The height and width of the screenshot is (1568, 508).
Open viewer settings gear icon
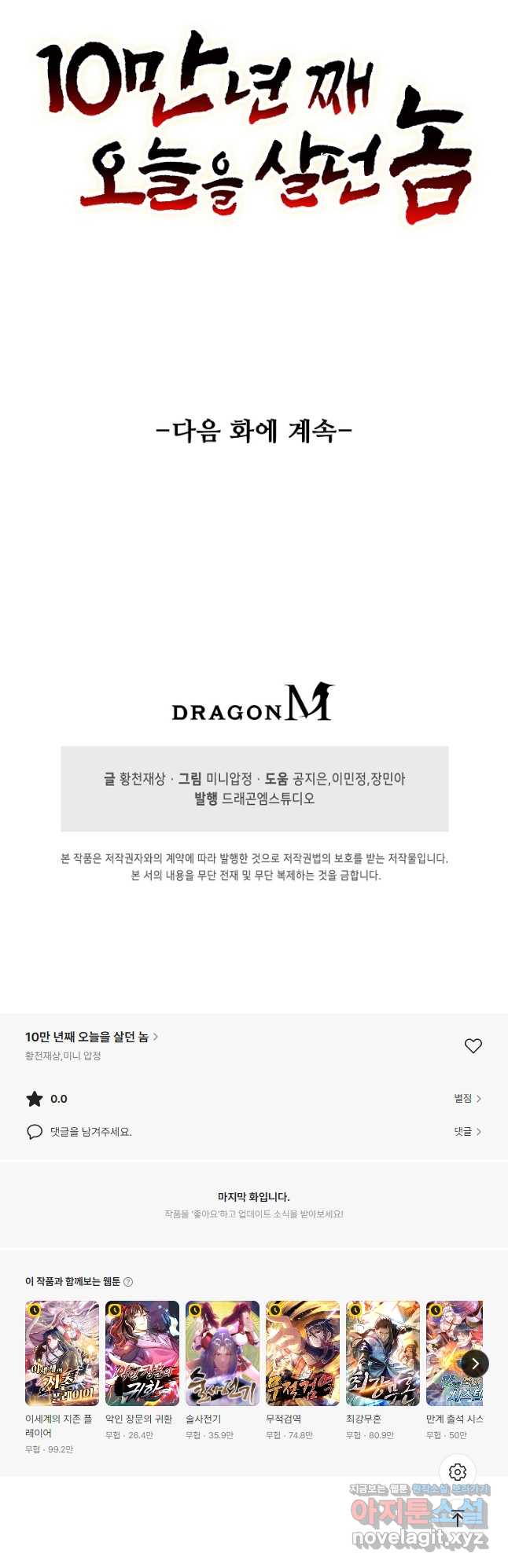(x=458, y=1471)
